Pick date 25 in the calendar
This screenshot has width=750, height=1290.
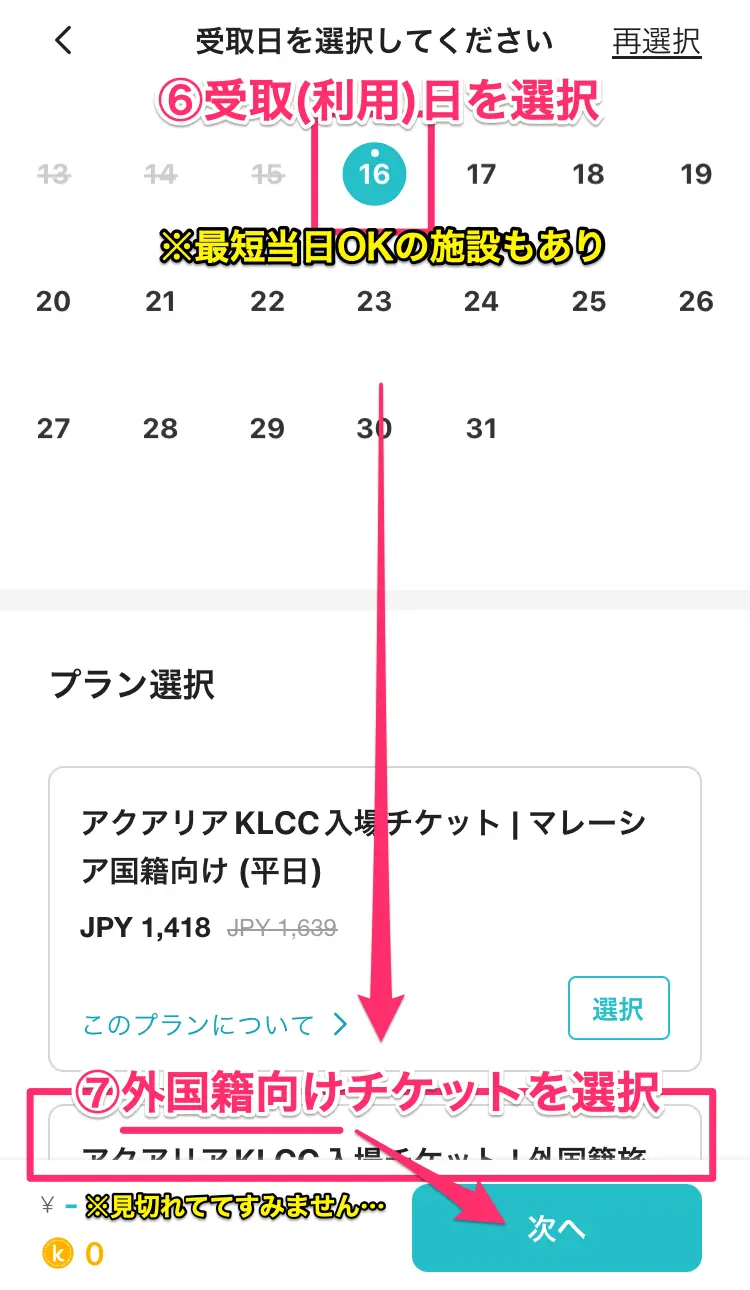click(588, 301)
